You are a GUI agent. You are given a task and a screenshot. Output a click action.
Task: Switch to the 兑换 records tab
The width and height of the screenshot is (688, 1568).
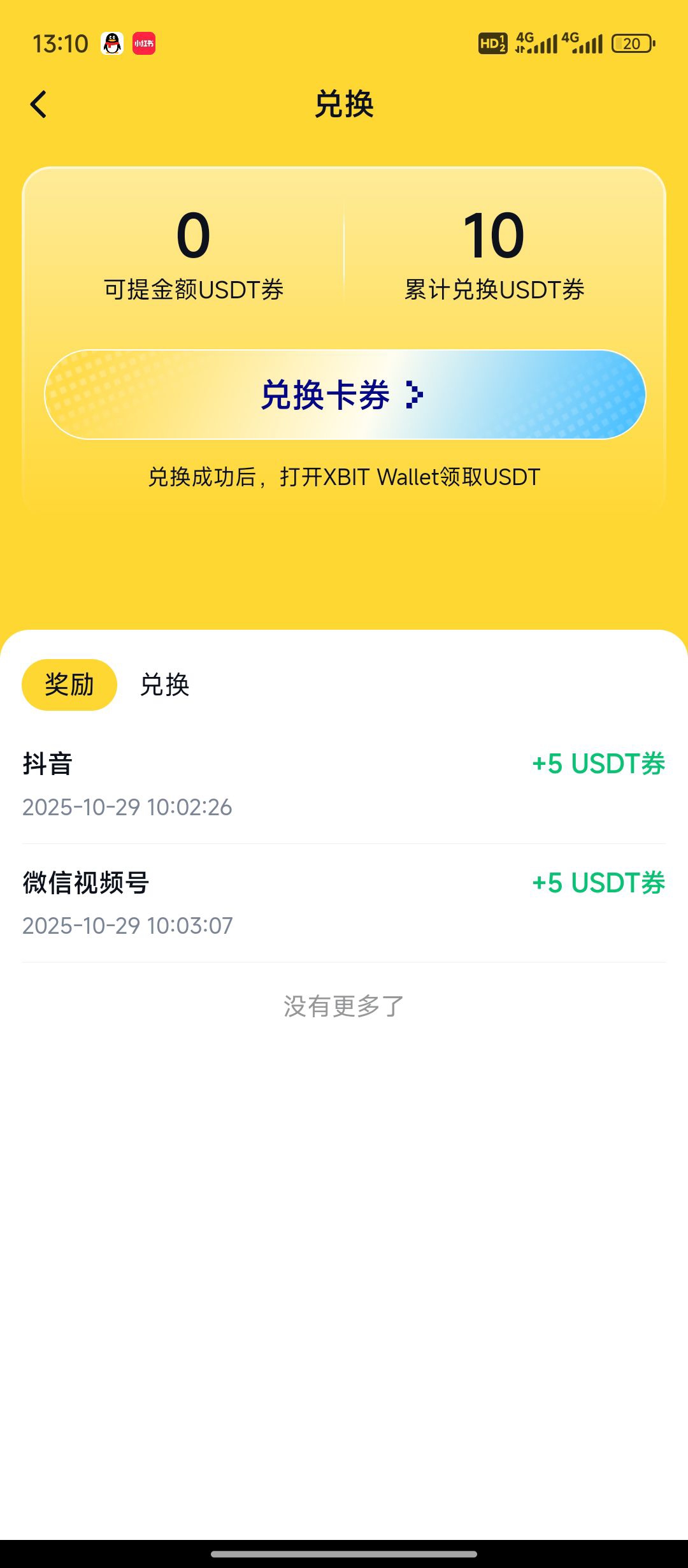click(x=165, y=685)
